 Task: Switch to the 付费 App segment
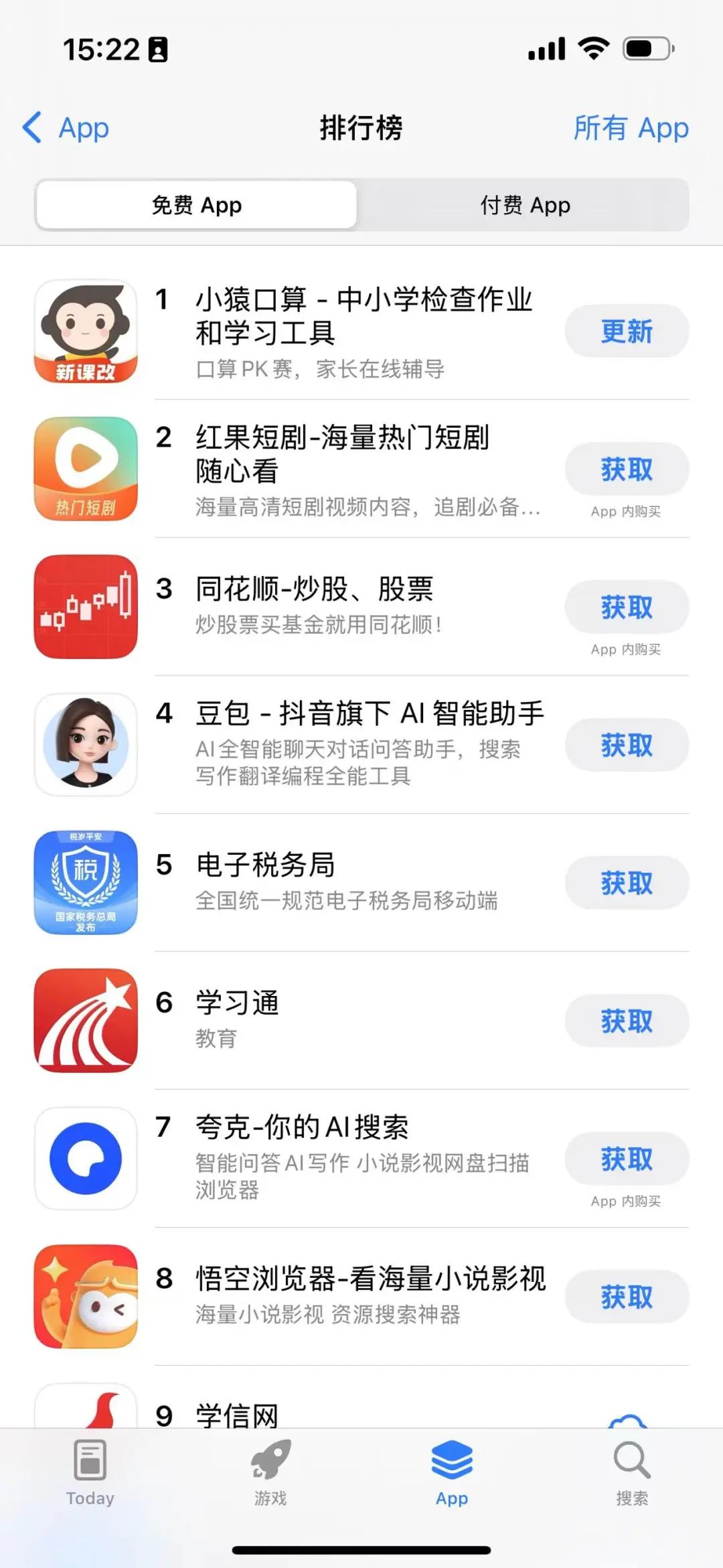524,205
